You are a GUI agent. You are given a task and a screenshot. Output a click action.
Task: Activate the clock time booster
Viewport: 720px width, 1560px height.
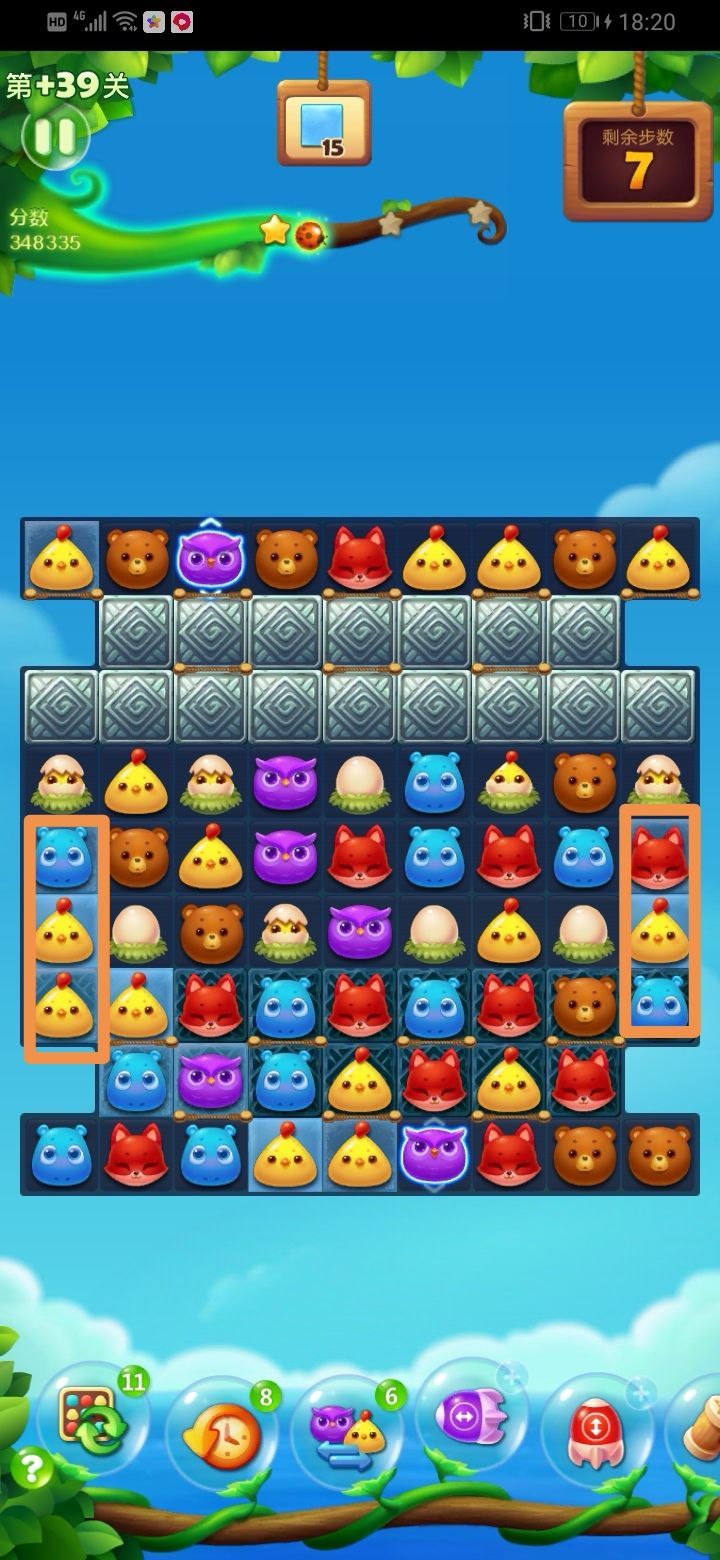click(225, 1435)
